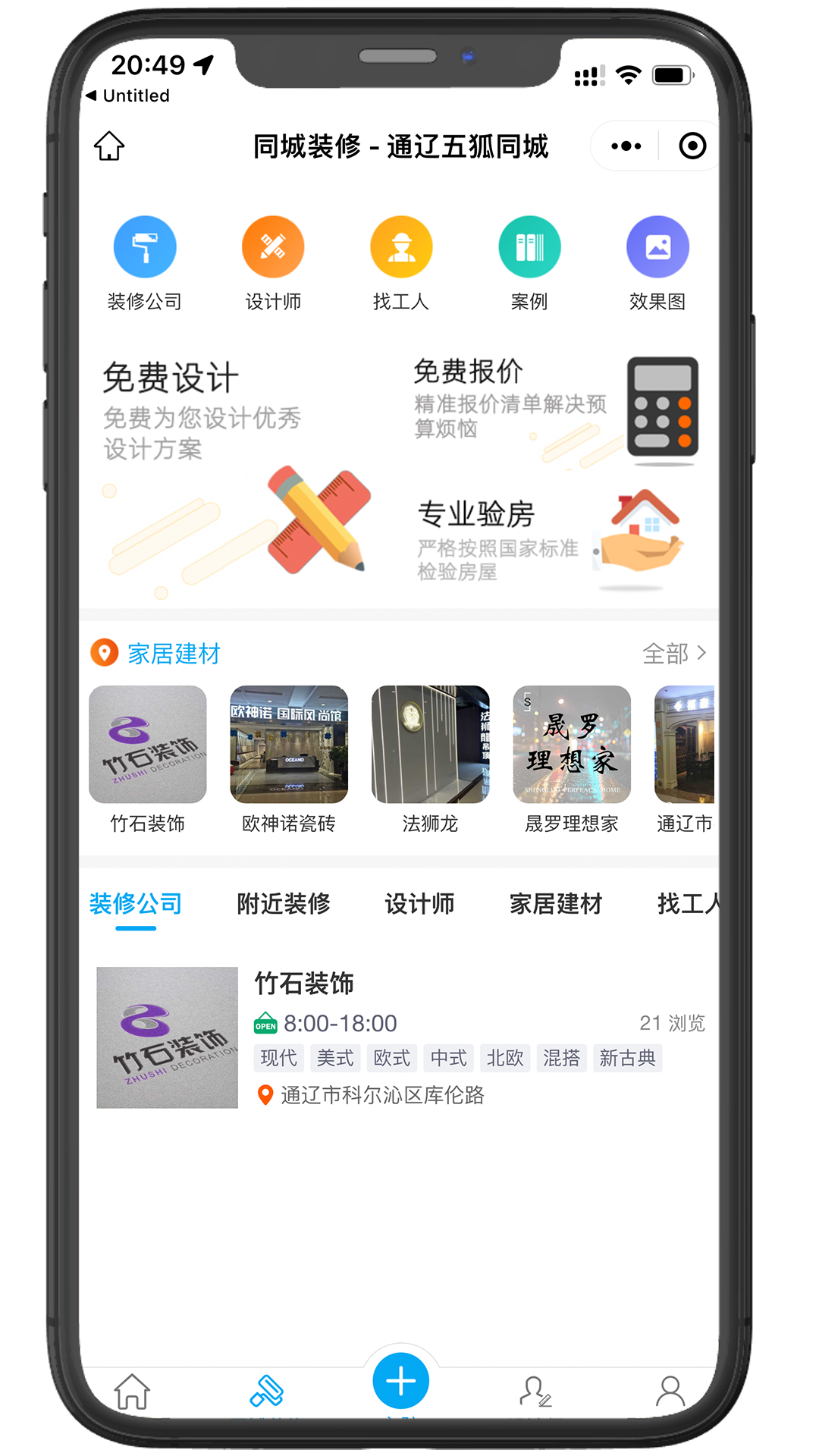
Task: Open the 装修公司 category icon
Action: coord(145,247)
